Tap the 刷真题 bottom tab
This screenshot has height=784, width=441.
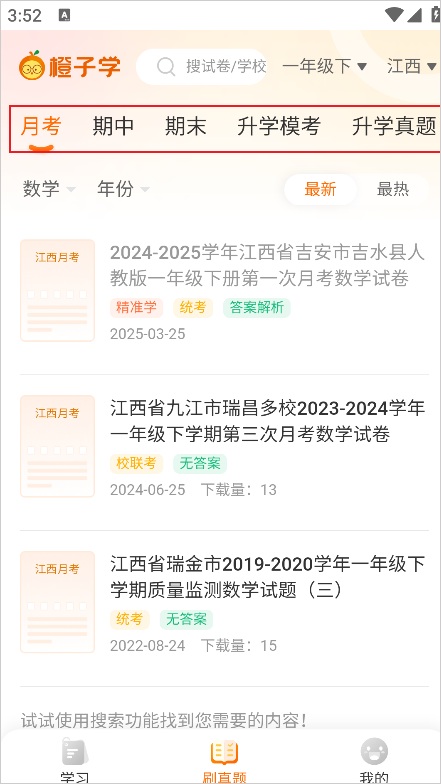(x=224, y=760)
